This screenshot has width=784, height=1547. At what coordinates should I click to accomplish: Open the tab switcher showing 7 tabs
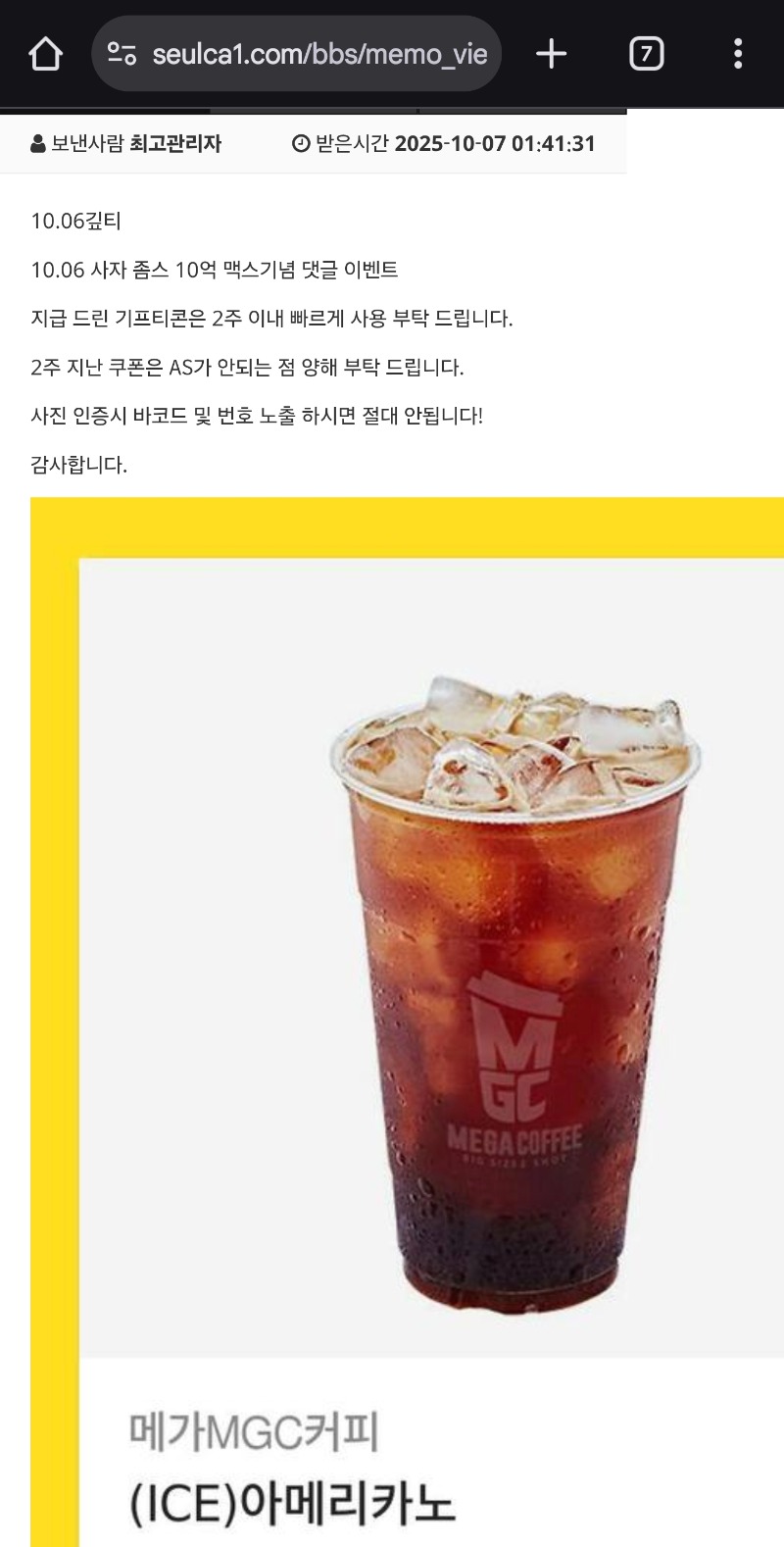pos(646,54)
